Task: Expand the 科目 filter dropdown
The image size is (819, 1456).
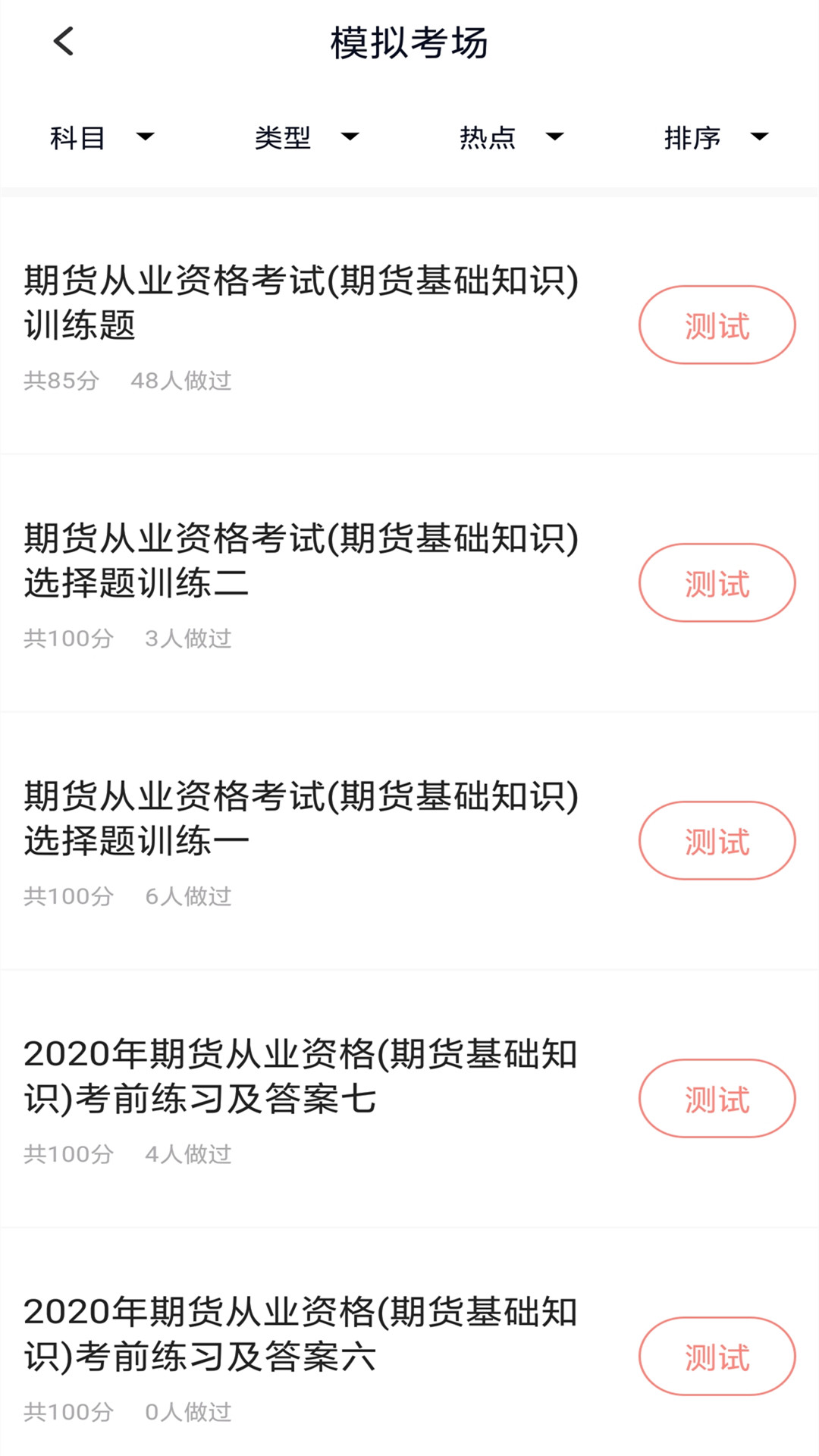Action: point(102,137)
